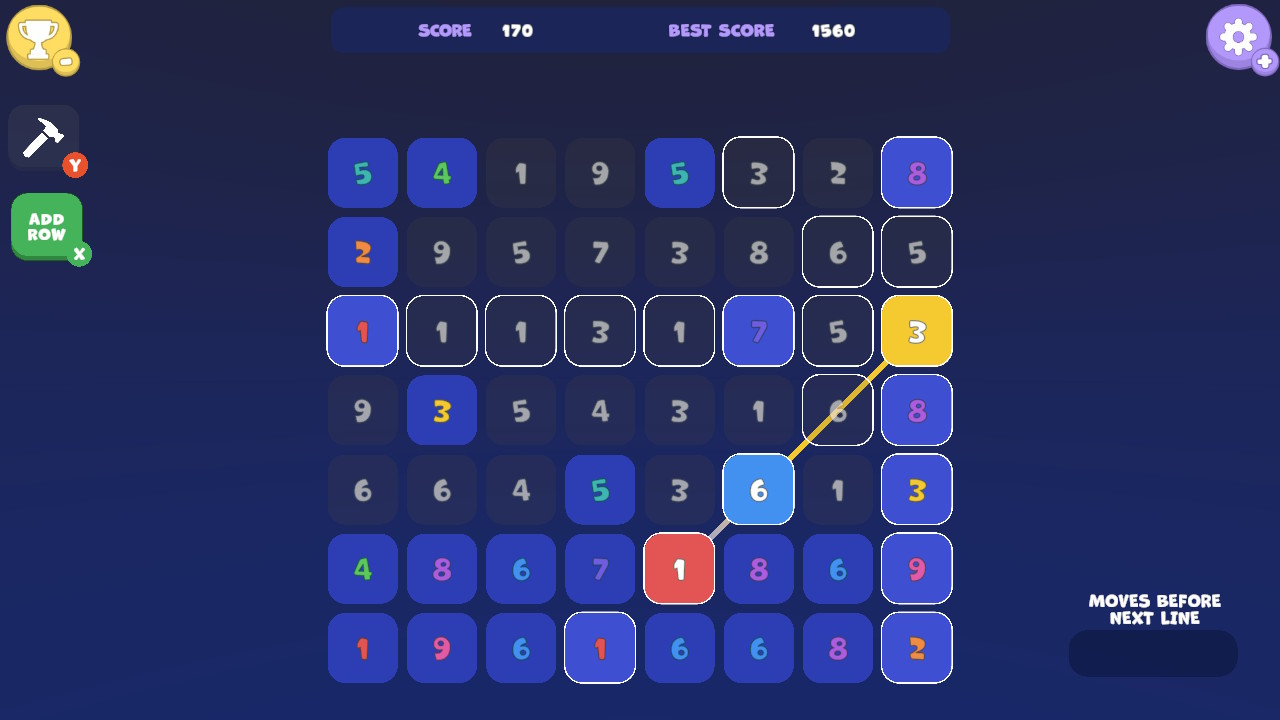Tap the green Add Row button

tap(47, 227)
